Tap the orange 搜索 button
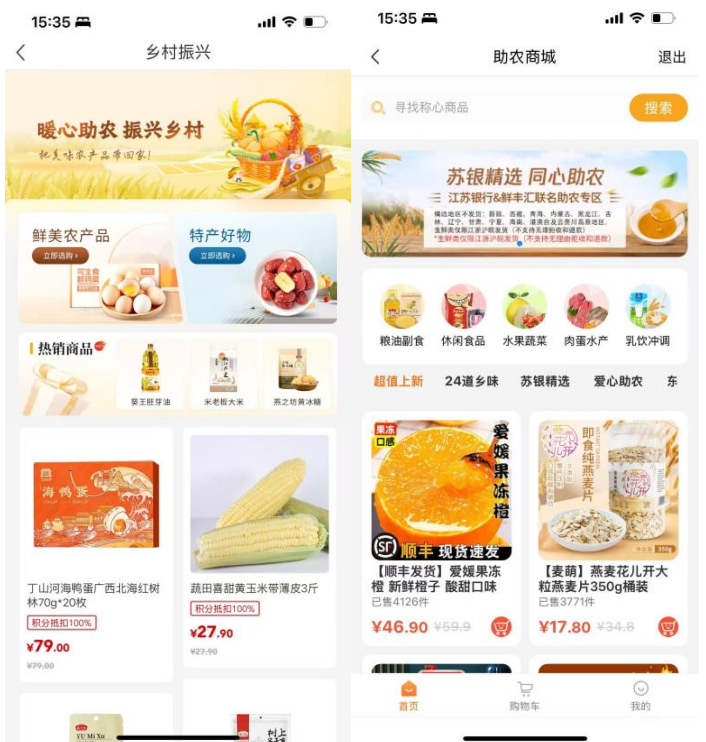 (658, 108)
